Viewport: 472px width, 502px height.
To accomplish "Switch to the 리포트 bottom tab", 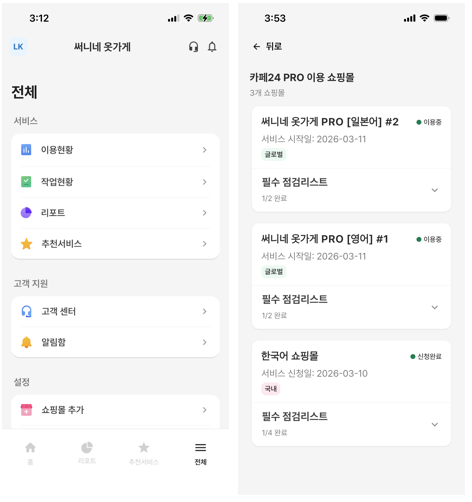I will click(x=87, y=453).
